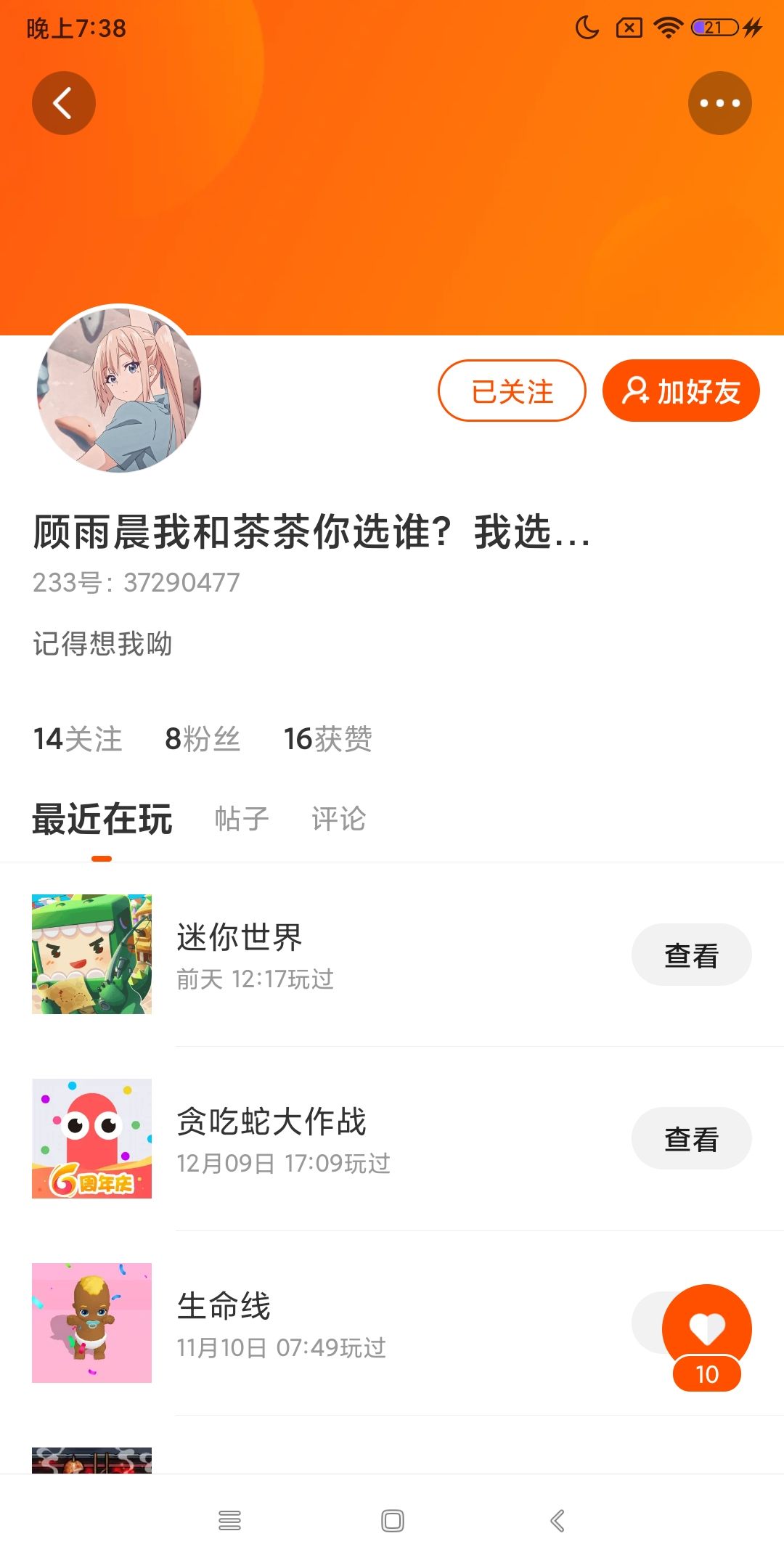This screenshot has height=1568, width=784.
Task: Go back using the top arrow
Action: [64, 103]
